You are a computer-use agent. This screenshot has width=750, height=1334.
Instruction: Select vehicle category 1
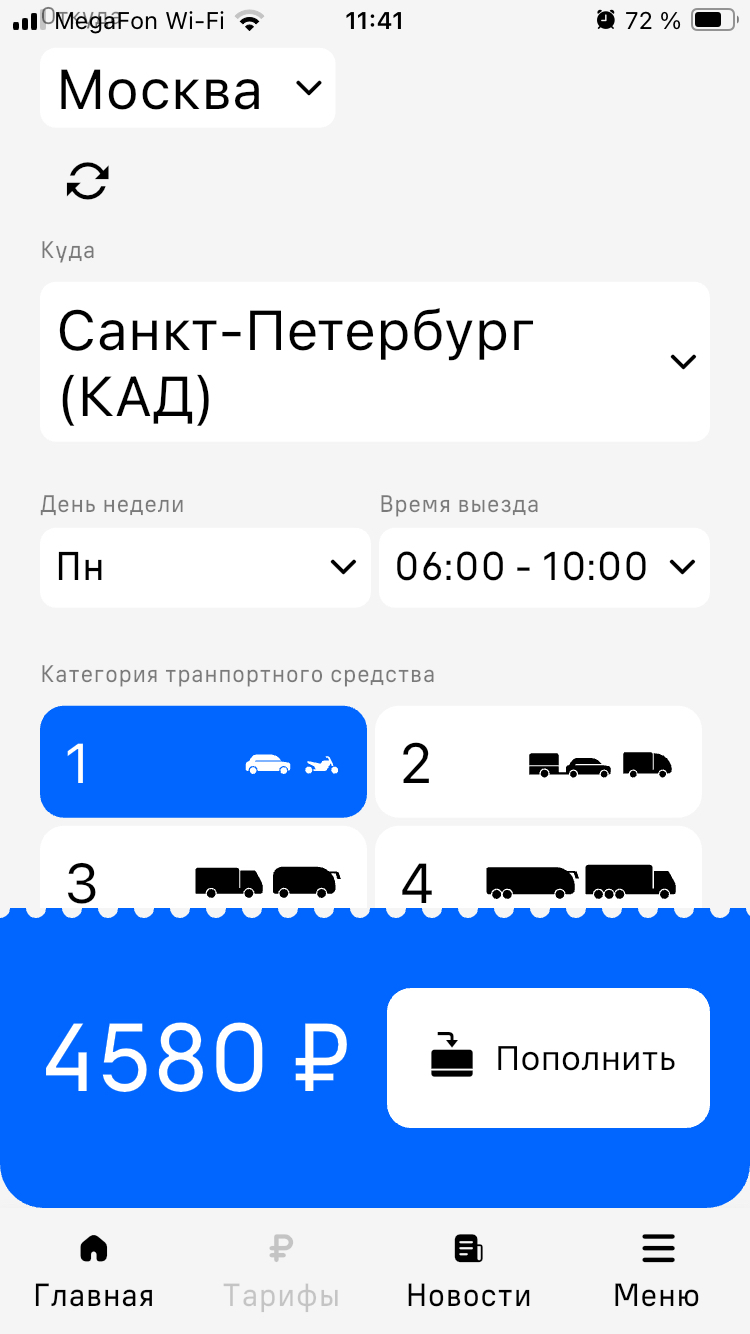pyautogui.click(x=203, y=762)
